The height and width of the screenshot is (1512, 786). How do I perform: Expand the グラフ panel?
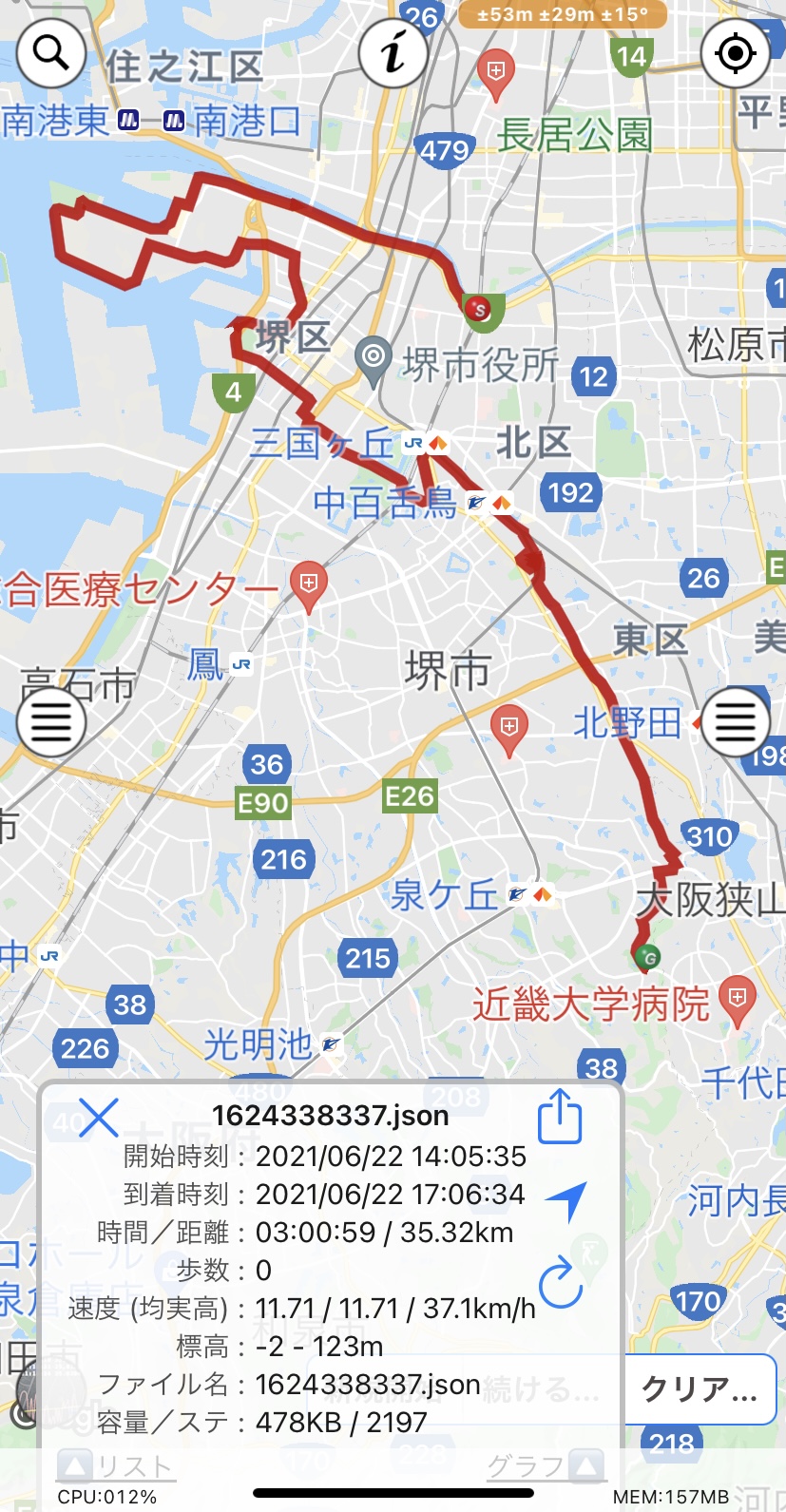pos(546,1466)
